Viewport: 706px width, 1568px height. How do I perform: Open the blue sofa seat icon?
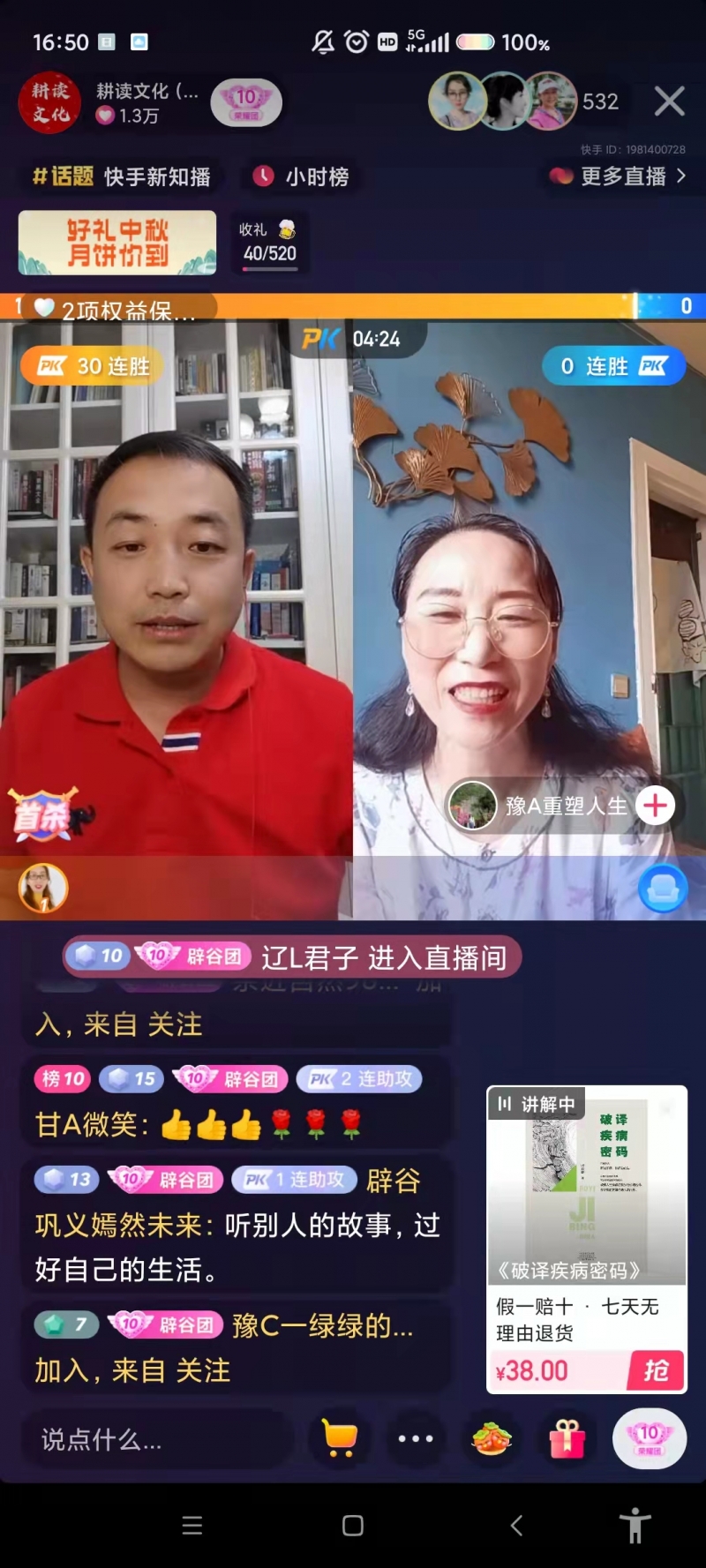(663, 889)
